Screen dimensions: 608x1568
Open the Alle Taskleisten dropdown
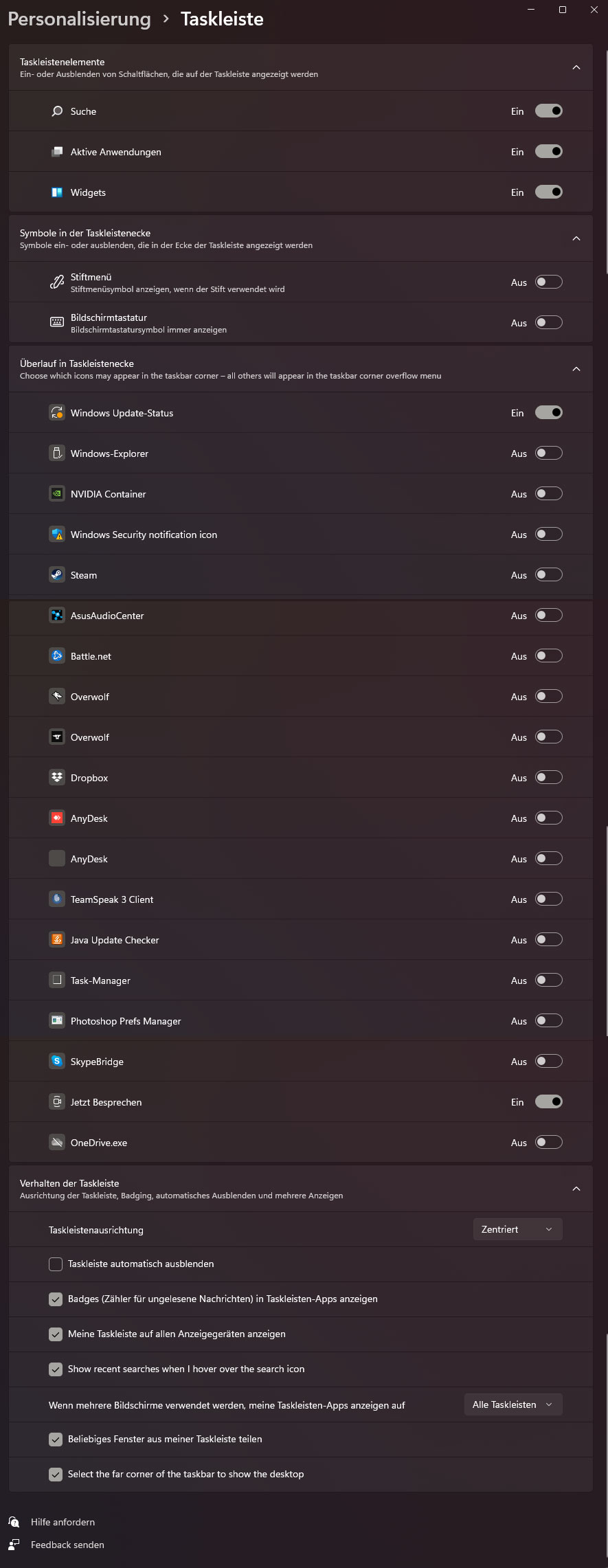(513, 1404)
